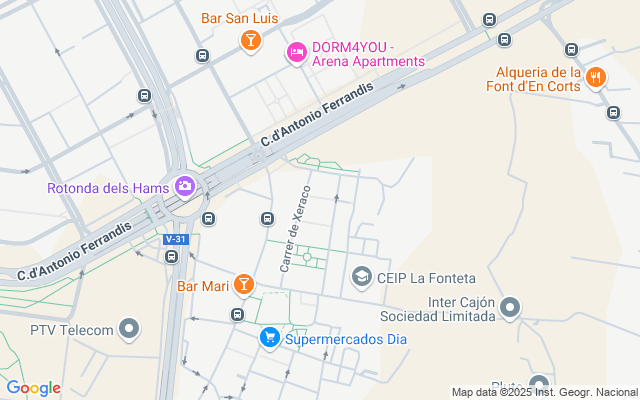
Task: Select the DORM4YOU - Arena Apartments marker
Action: (x=296, y=52)
